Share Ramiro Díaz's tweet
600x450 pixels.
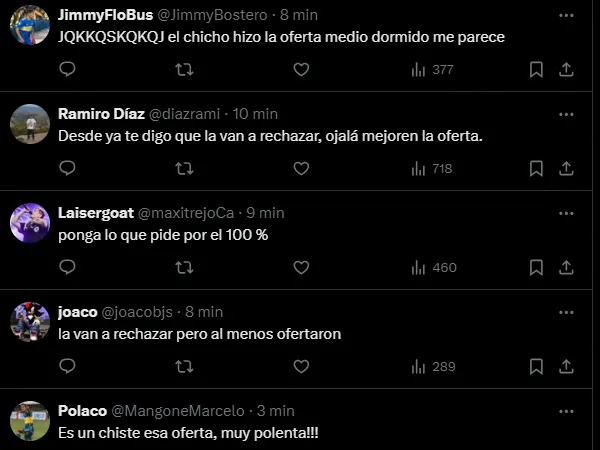coord(565,168)
